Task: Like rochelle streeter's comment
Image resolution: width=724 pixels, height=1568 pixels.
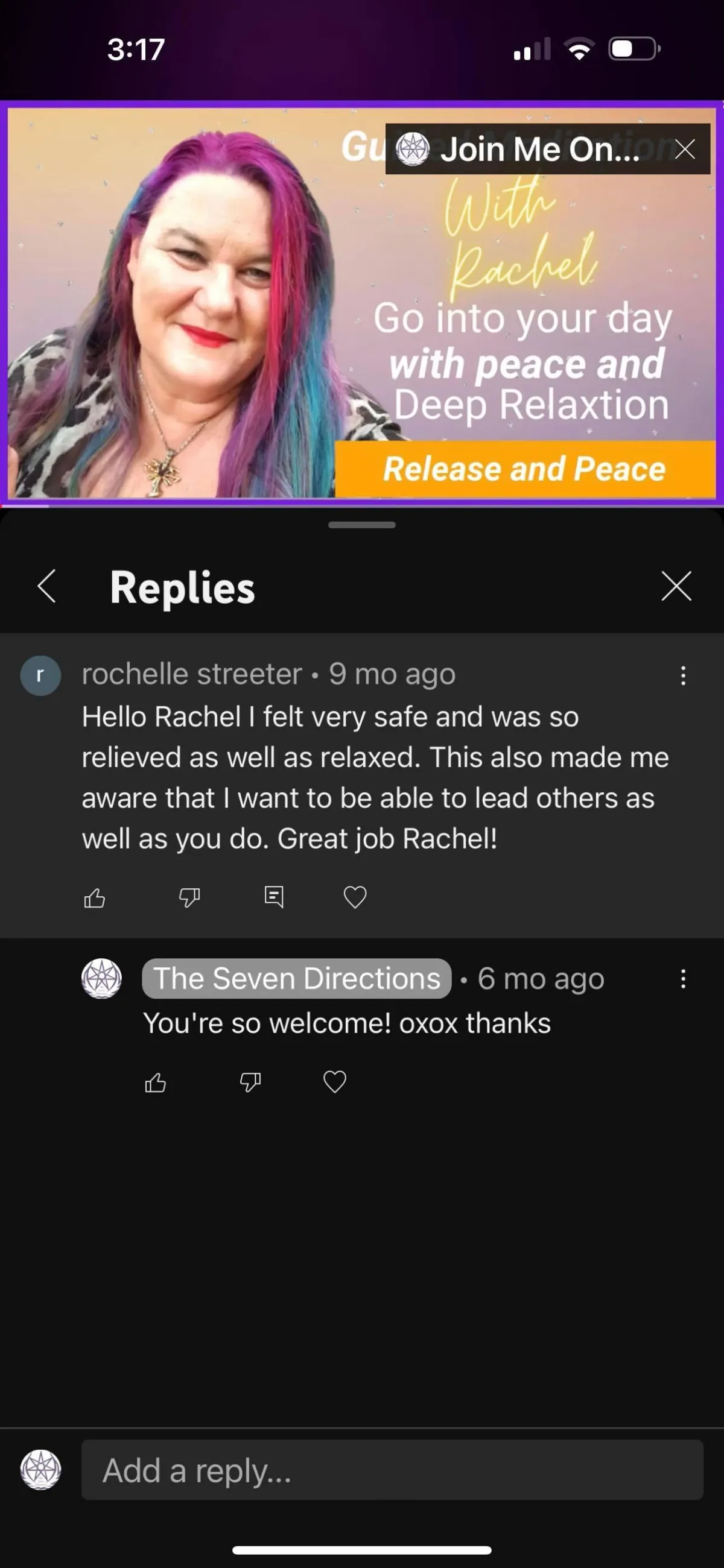Action: point(94,897)
